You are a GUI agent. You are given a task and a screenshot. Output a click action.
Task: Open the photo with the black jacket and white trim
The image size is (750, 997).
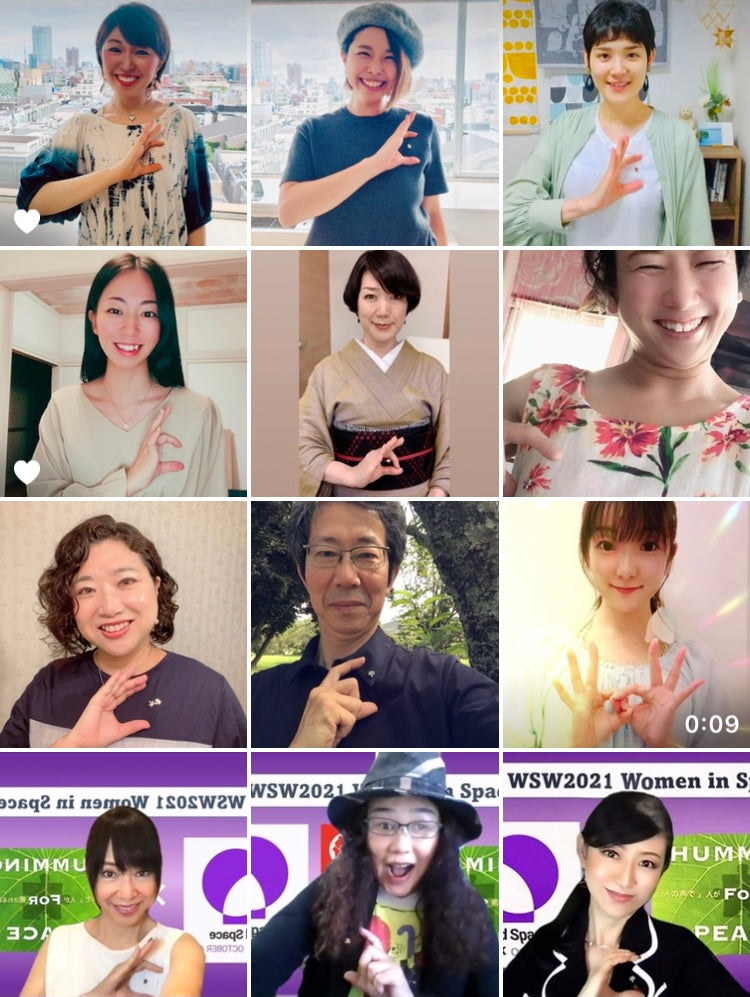click(x=626, y=875)
